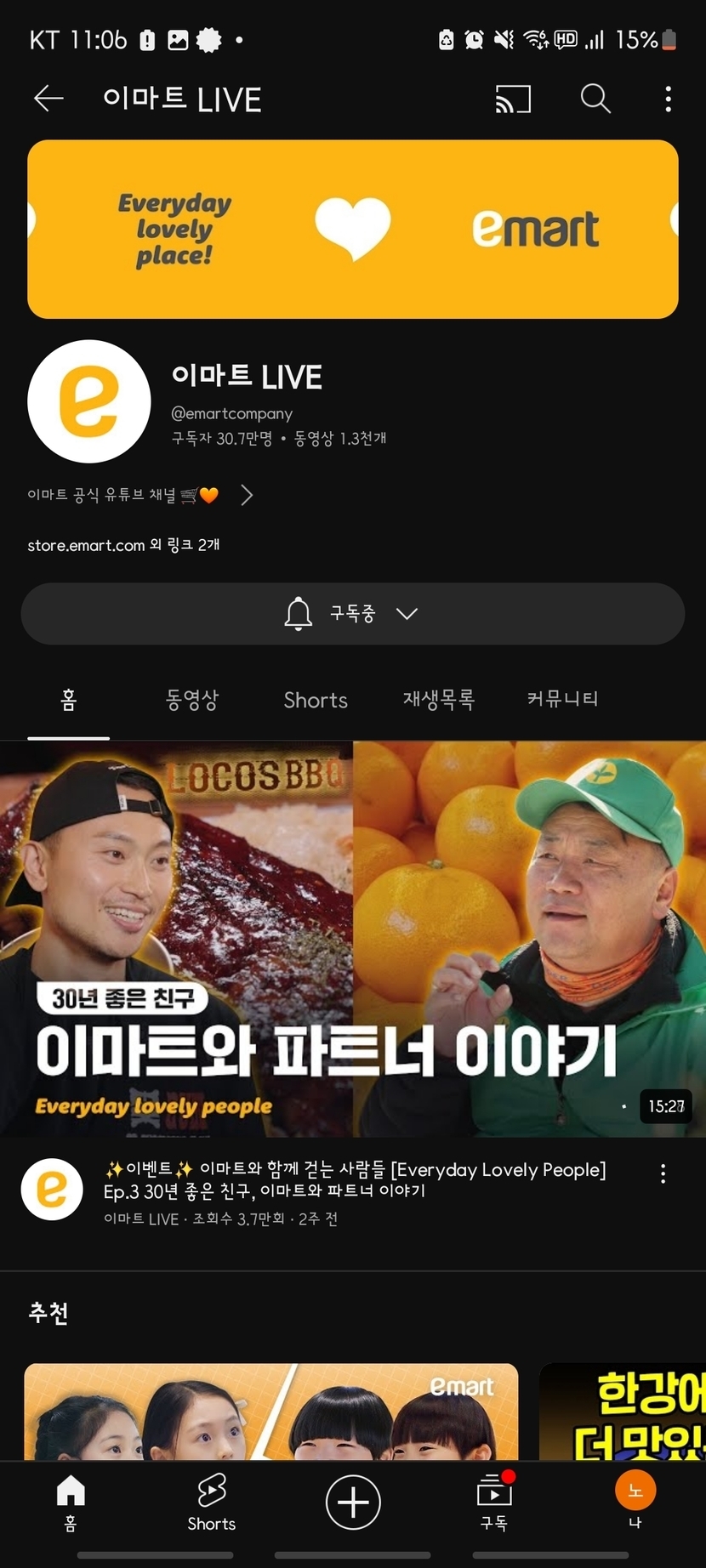Switch to the channel's Shorts tab
Image resolution: width=706 pixels, height=1568 pixels.
tap(316, 700)
